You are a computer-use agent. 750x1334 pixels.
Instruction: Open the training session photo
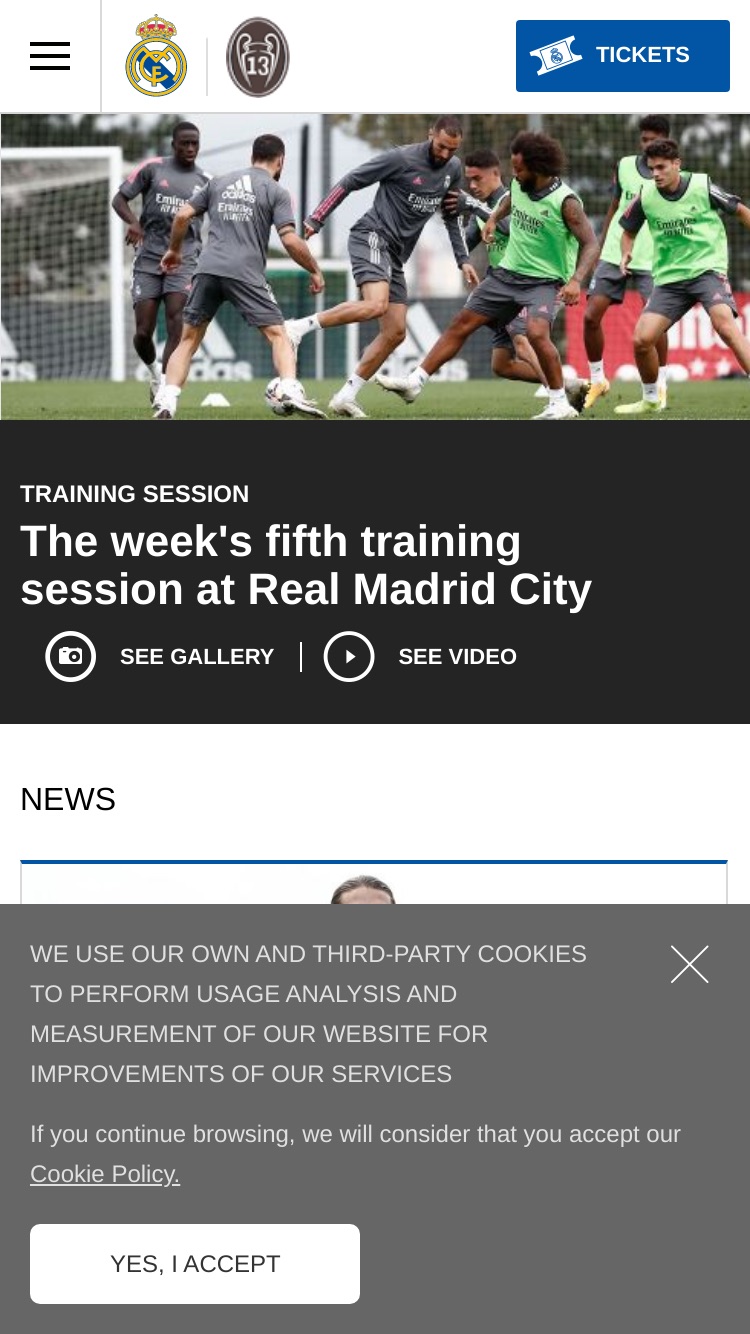coord(375,266)
